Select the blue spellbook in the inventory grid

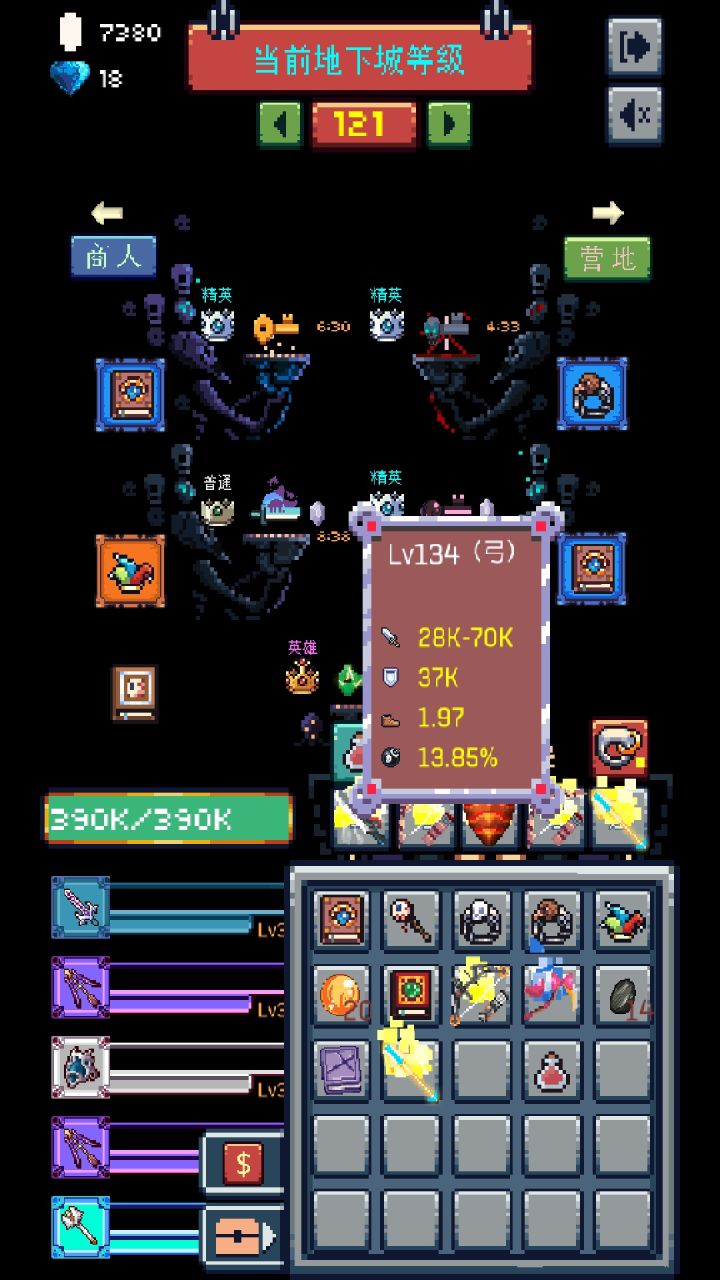click(340, 920)
